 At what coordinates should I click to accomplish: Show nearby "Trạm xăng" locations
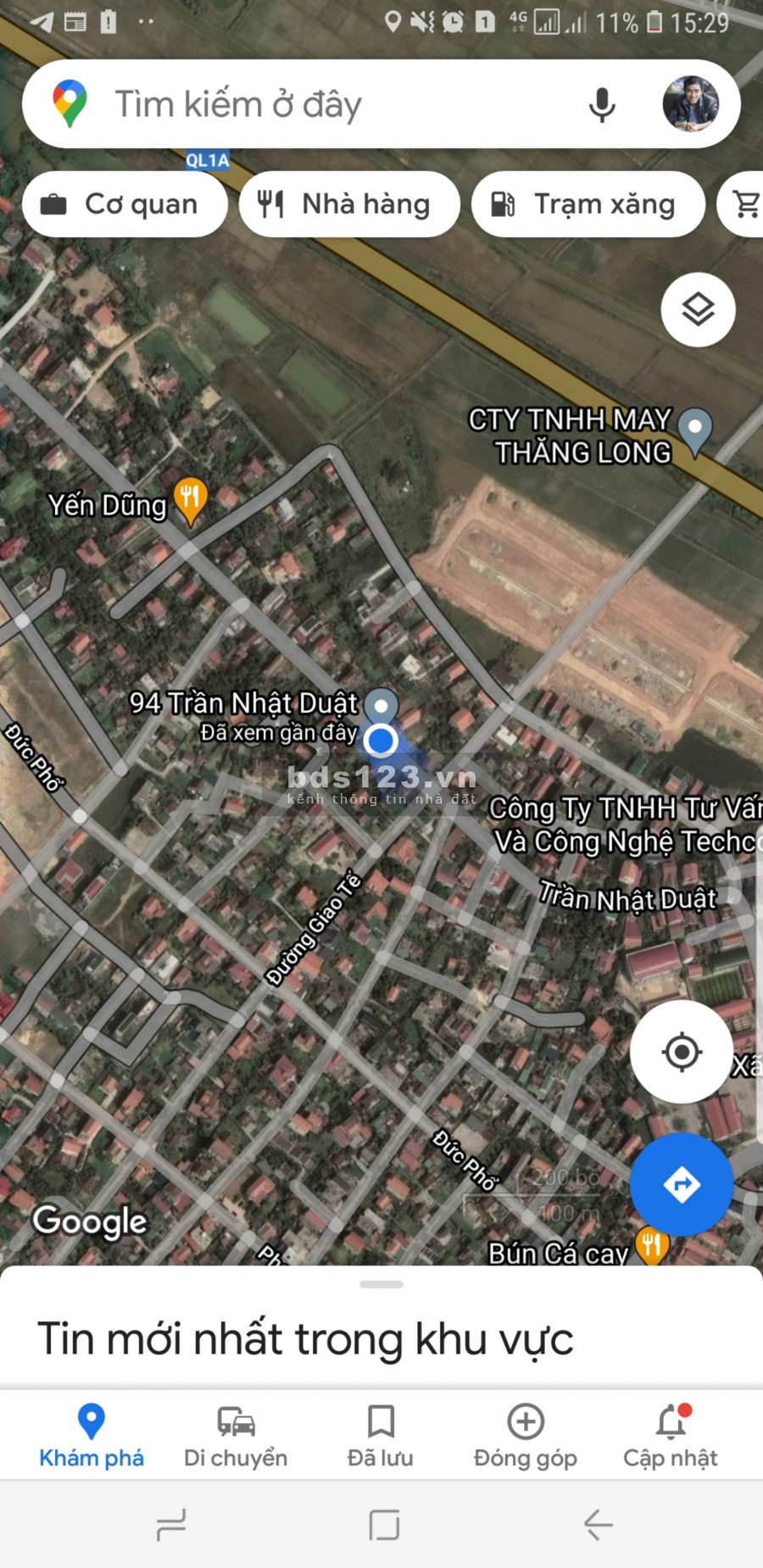coord(588,204)
